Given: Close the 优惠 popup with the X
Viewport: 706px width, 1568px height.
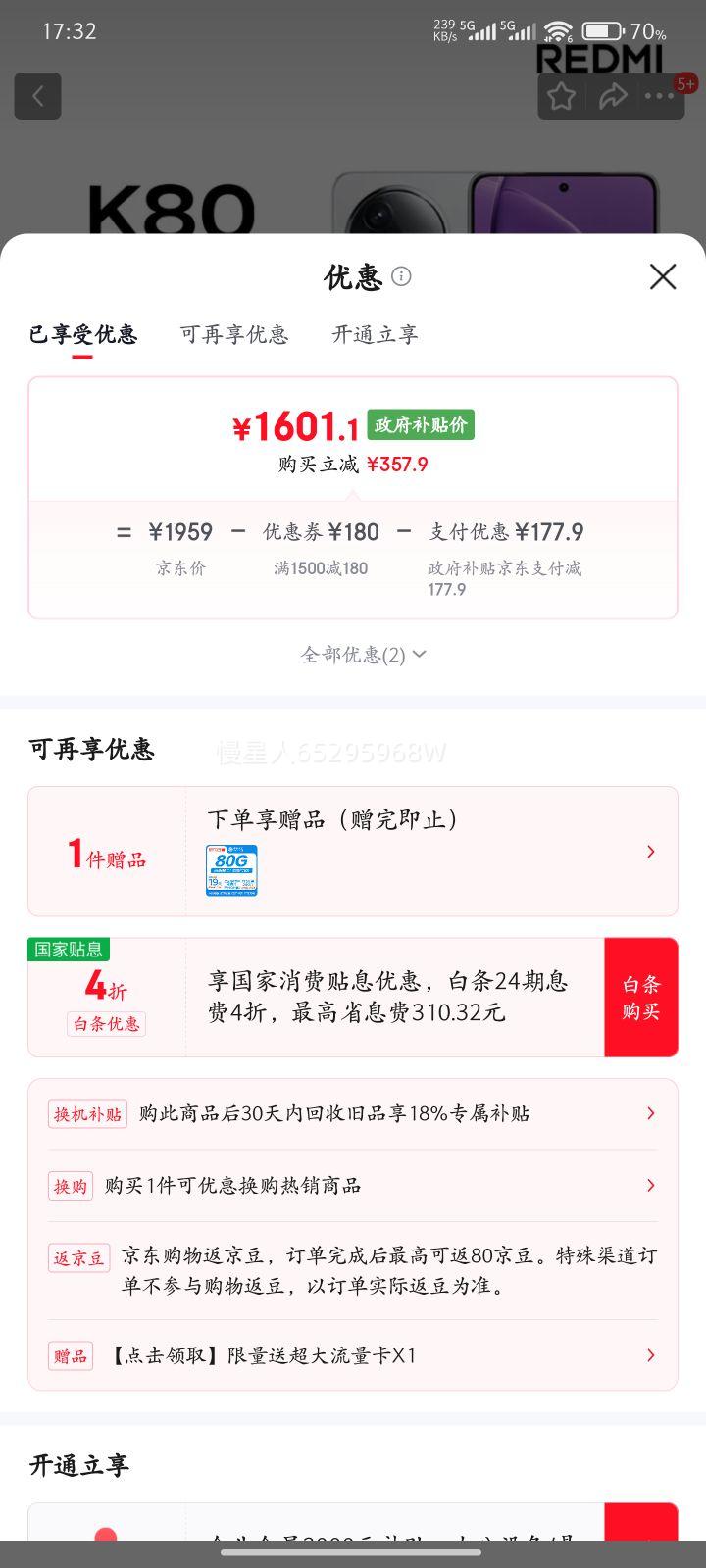Looking at the screenshot, I should coord(663,277).
